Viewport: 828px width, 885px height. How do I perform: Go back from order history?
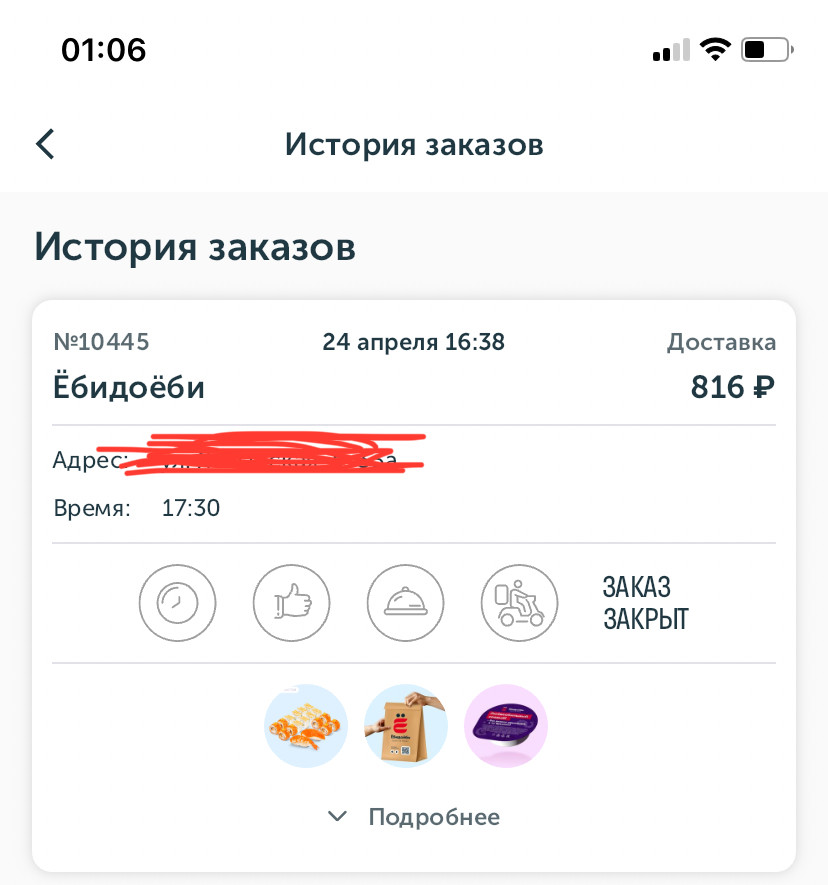(x=45, y=144)
